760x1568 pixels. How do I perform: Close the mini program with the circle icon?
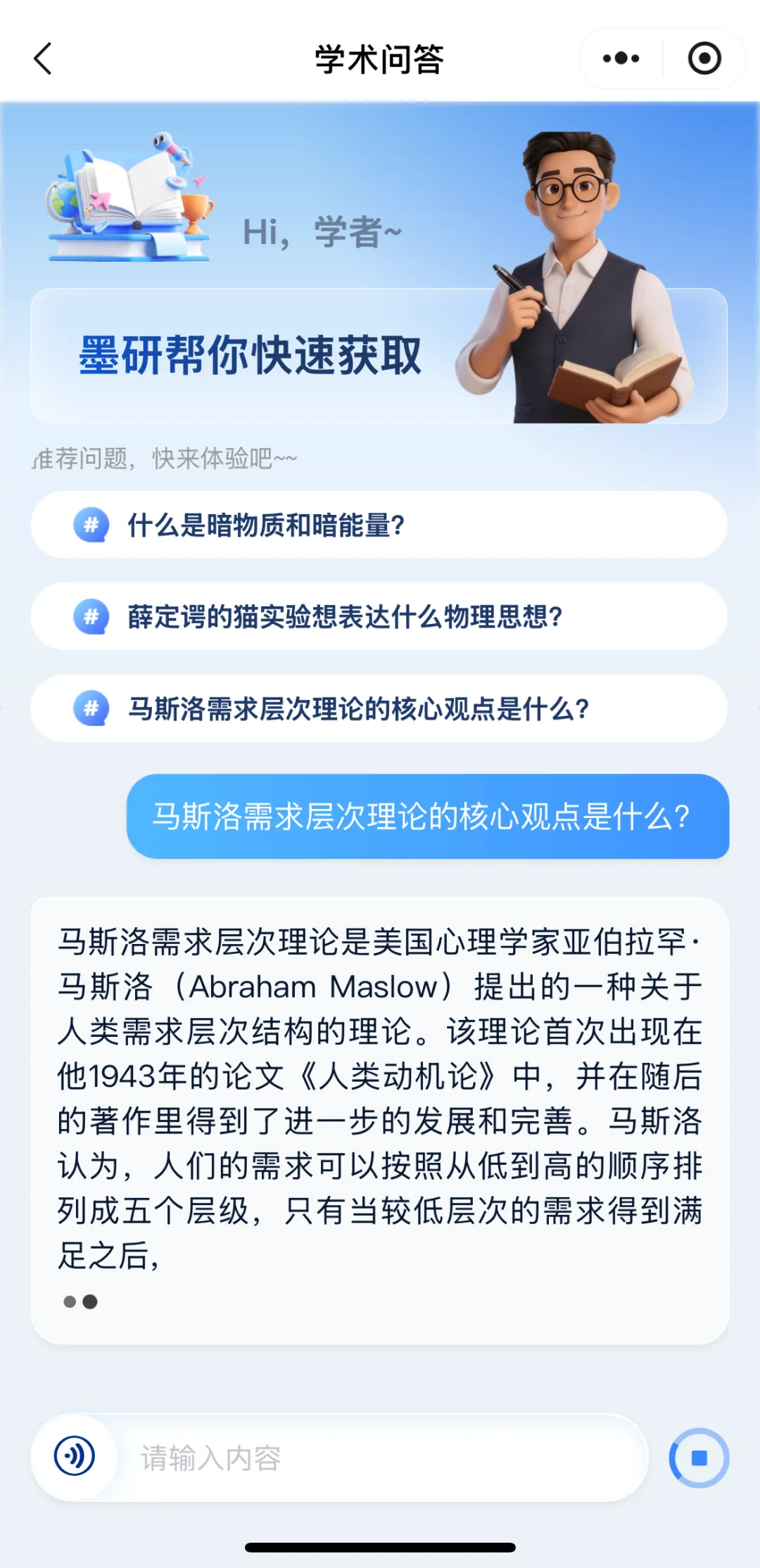pos(704,58)
